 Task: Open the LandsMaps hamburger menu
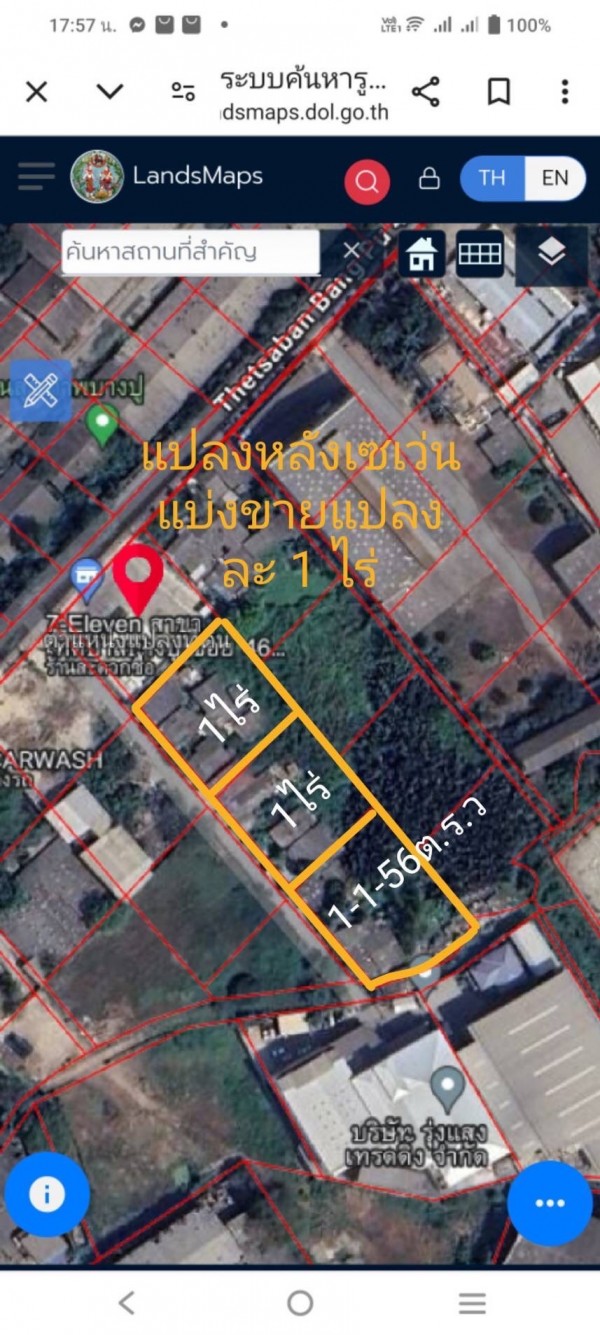click(36, 178)
